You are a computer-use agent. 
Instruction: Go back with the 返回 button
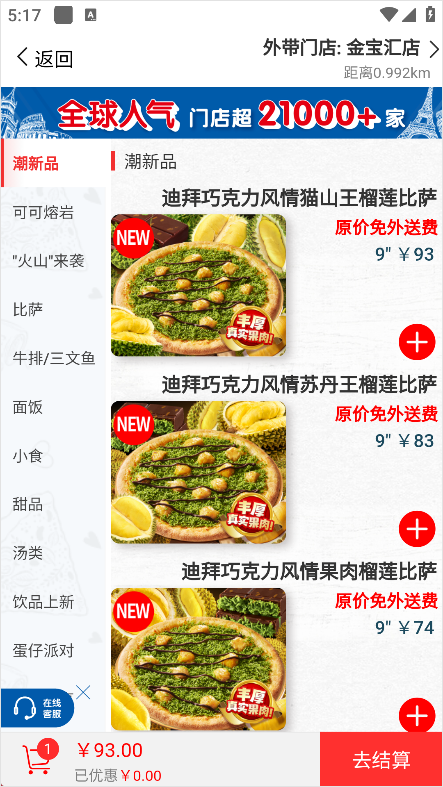pyautogui.click(x=45, y=58)
